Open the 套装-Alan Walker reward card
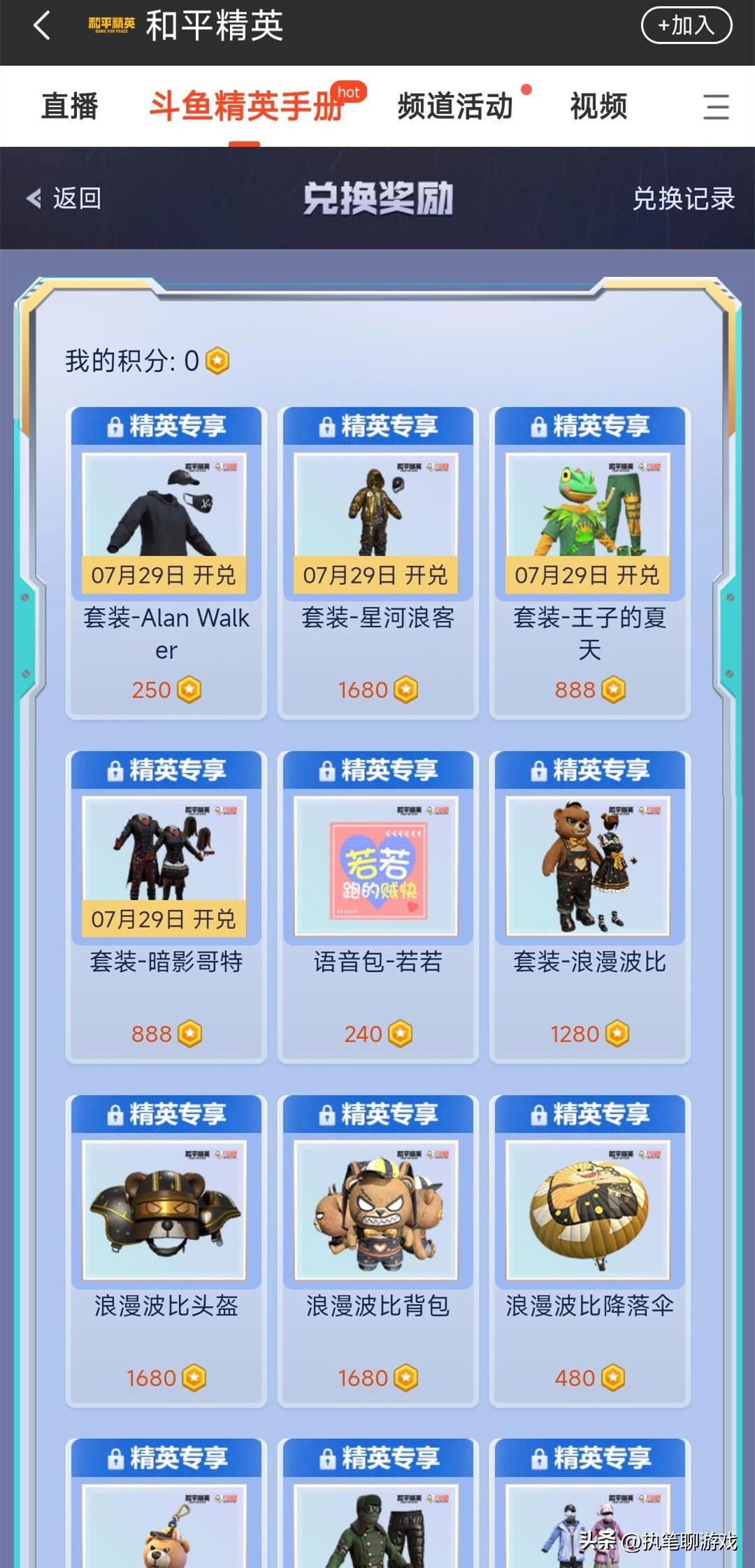The height and width of the screenshot is (1568, 755). point(166,563)
